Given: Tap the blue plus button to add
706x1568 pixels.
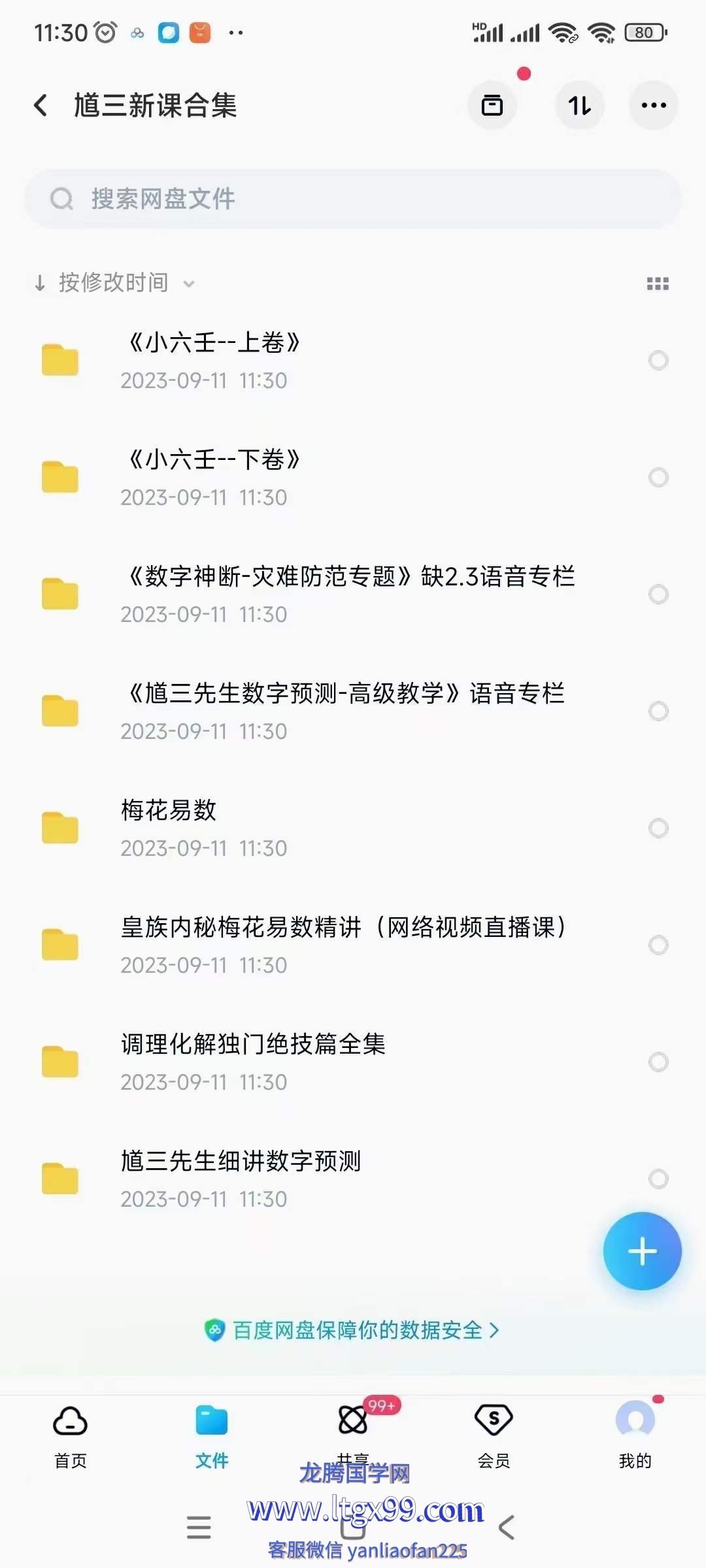Looking at the screenshot, I should point(642,1251).
